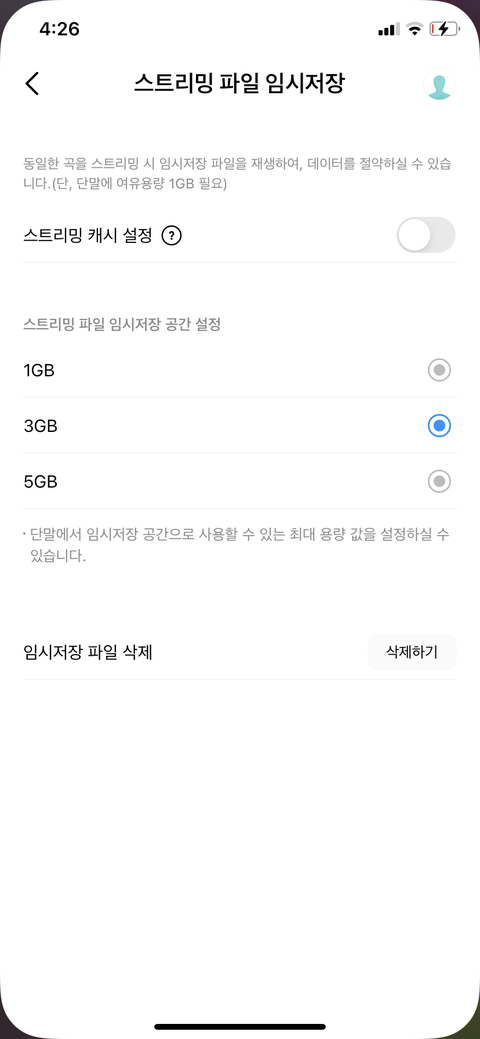
Task: Open the profile avatar icon
Action: coord(439,84)
